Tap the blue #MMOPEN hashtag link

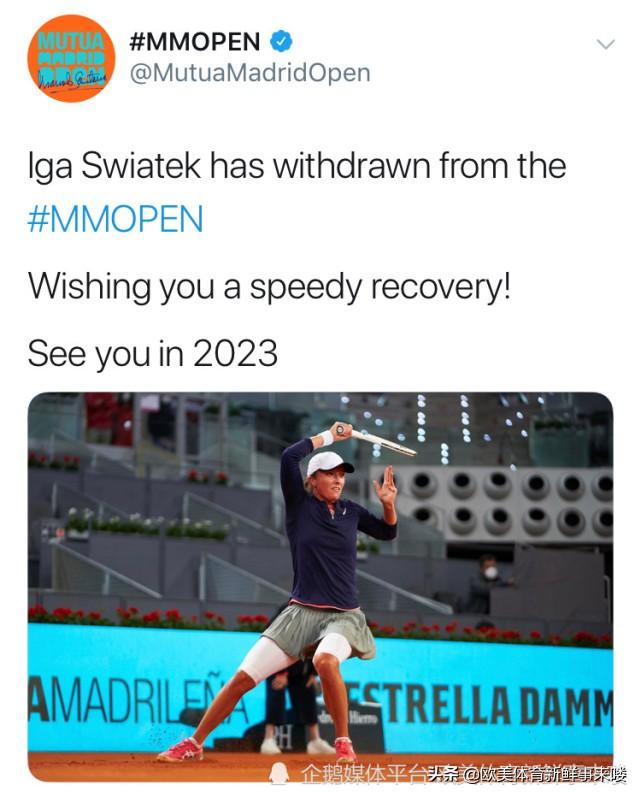[x=115, y=219]
